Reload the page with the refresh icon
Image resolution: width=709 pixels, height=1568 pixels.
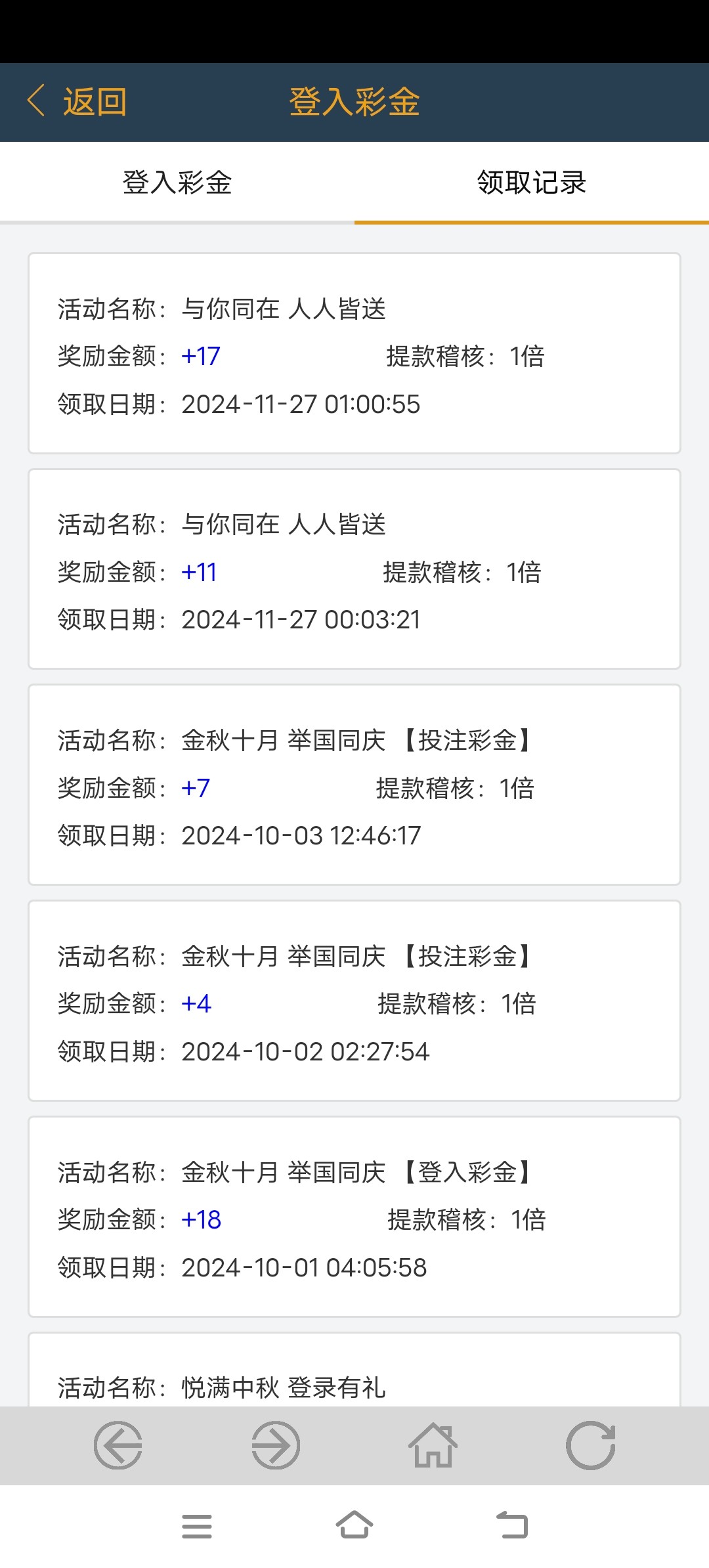point(591,1445)
